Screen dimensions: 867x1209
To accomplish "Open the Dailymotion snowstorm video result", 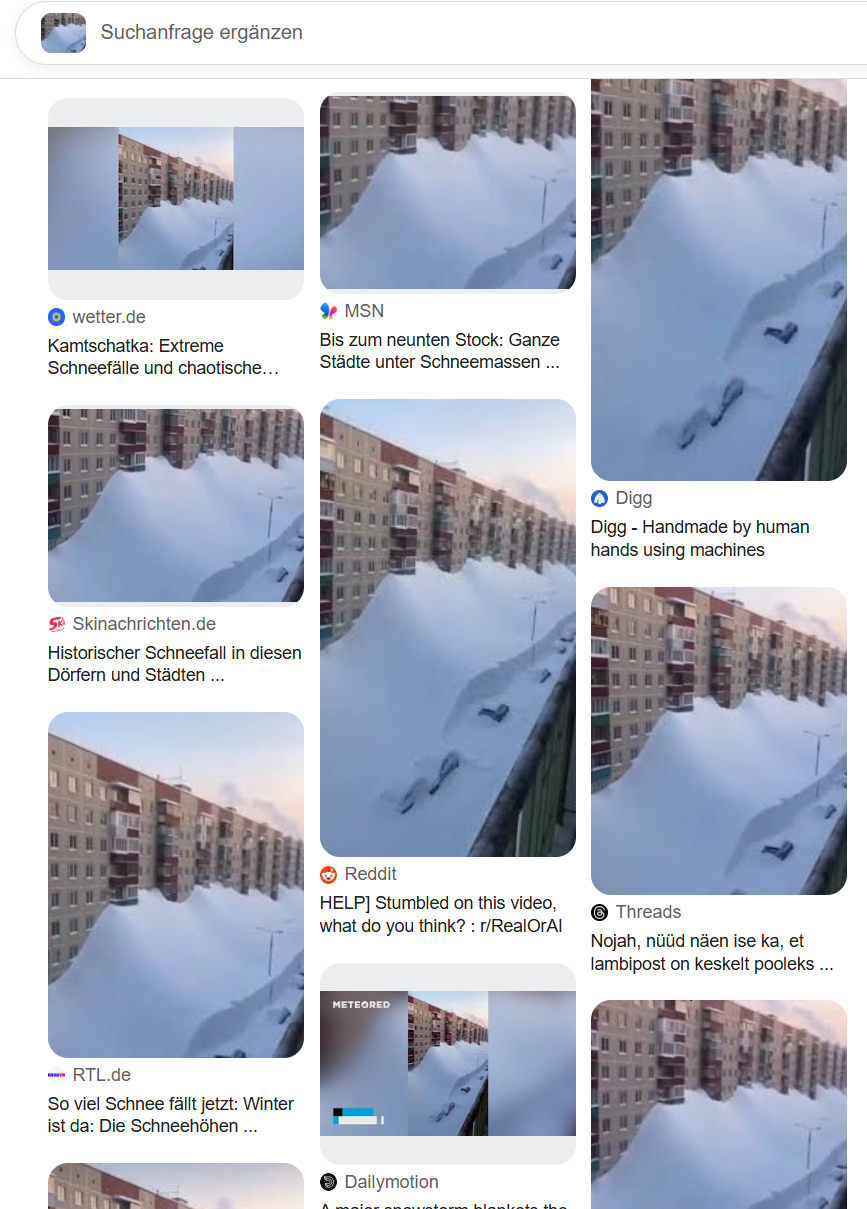I will pyautogui.click(x=447, y=1063).
